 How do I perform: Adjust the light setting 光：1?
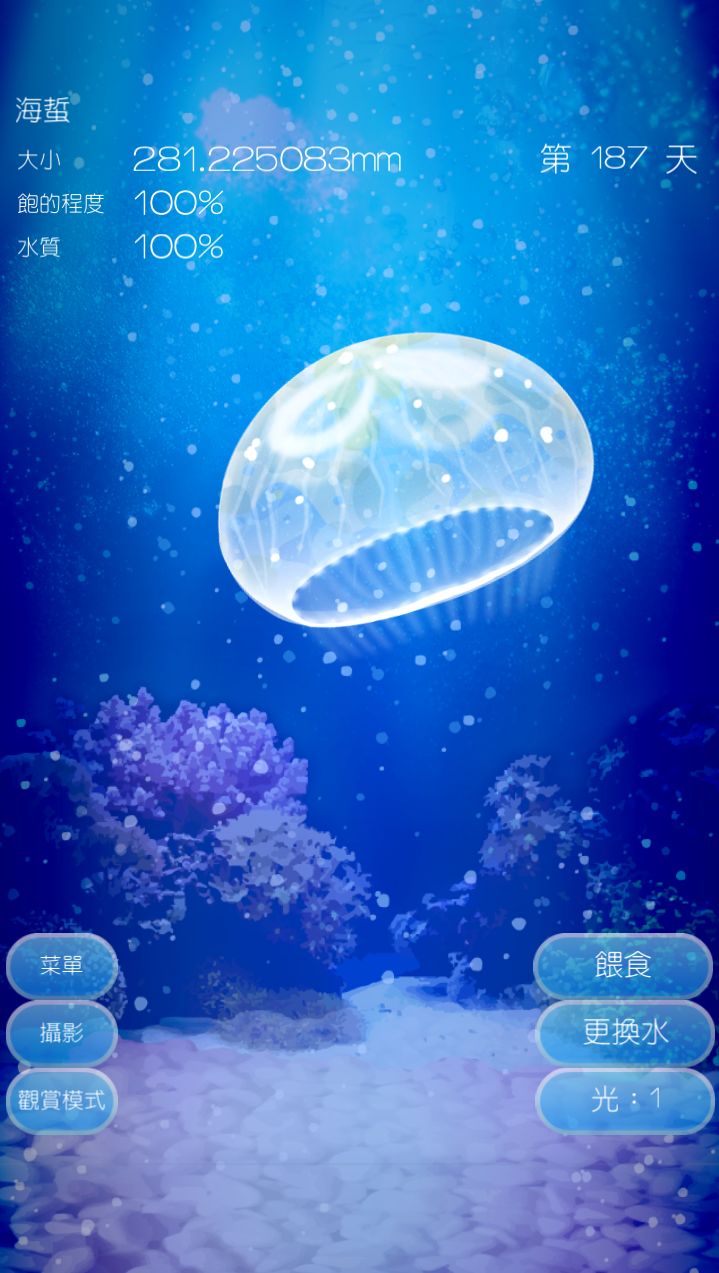(x=624, y=1100)
